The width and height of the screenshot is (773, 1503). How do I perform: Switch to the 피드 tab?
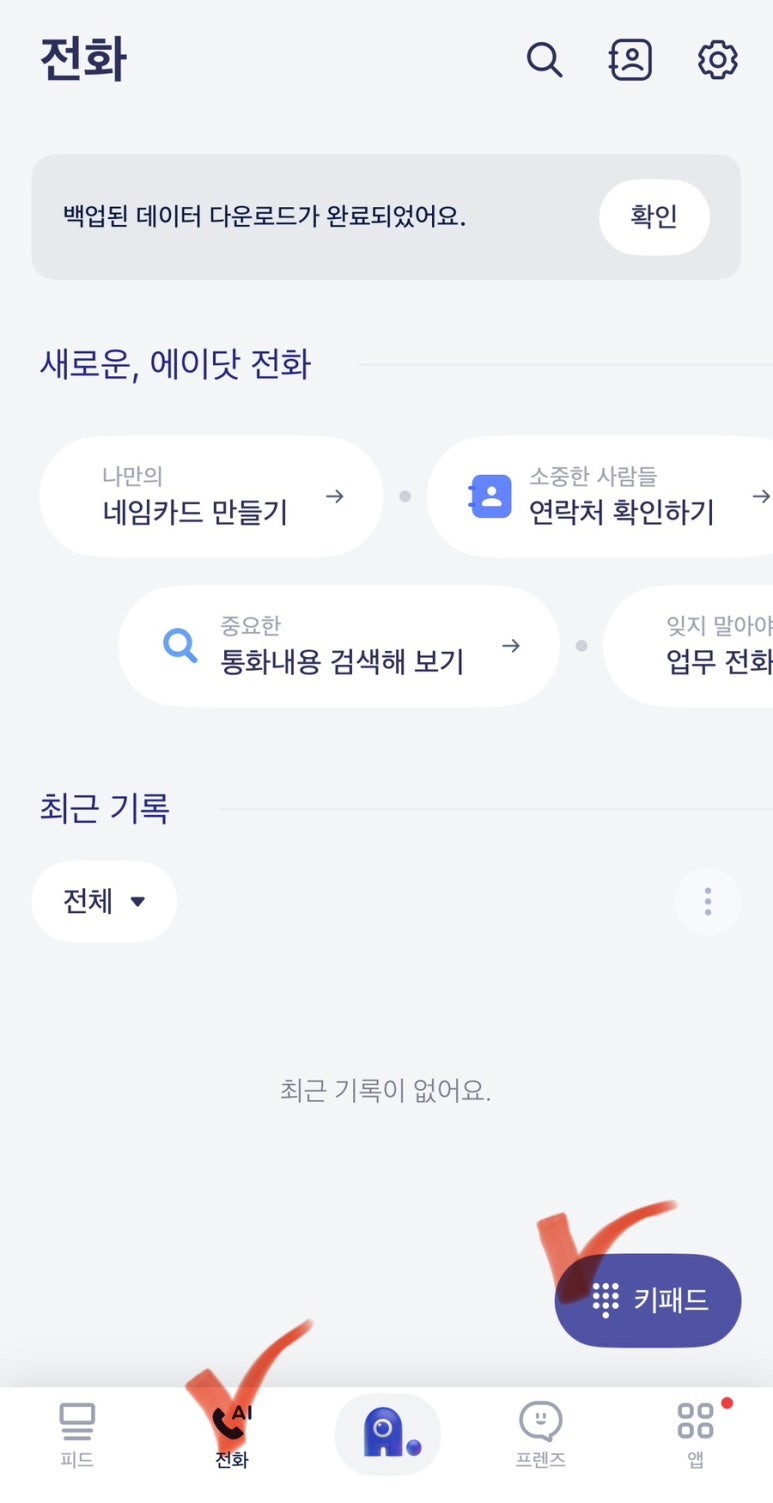point(77,1435)
